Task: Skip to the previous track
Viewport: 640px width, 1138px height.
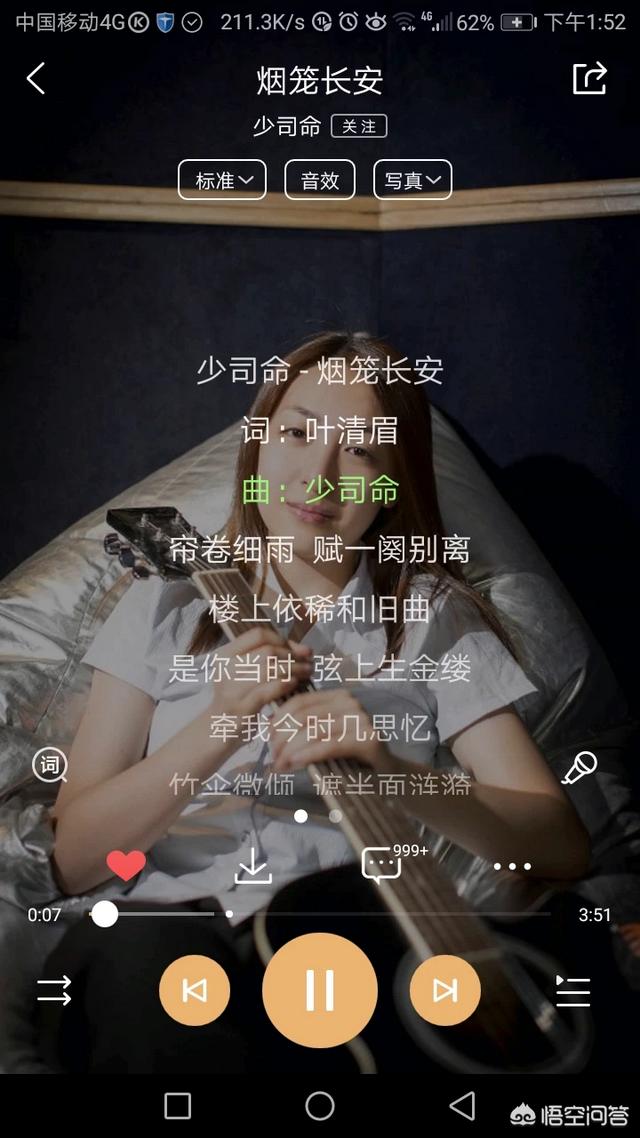Action: (x=194, y=991)
